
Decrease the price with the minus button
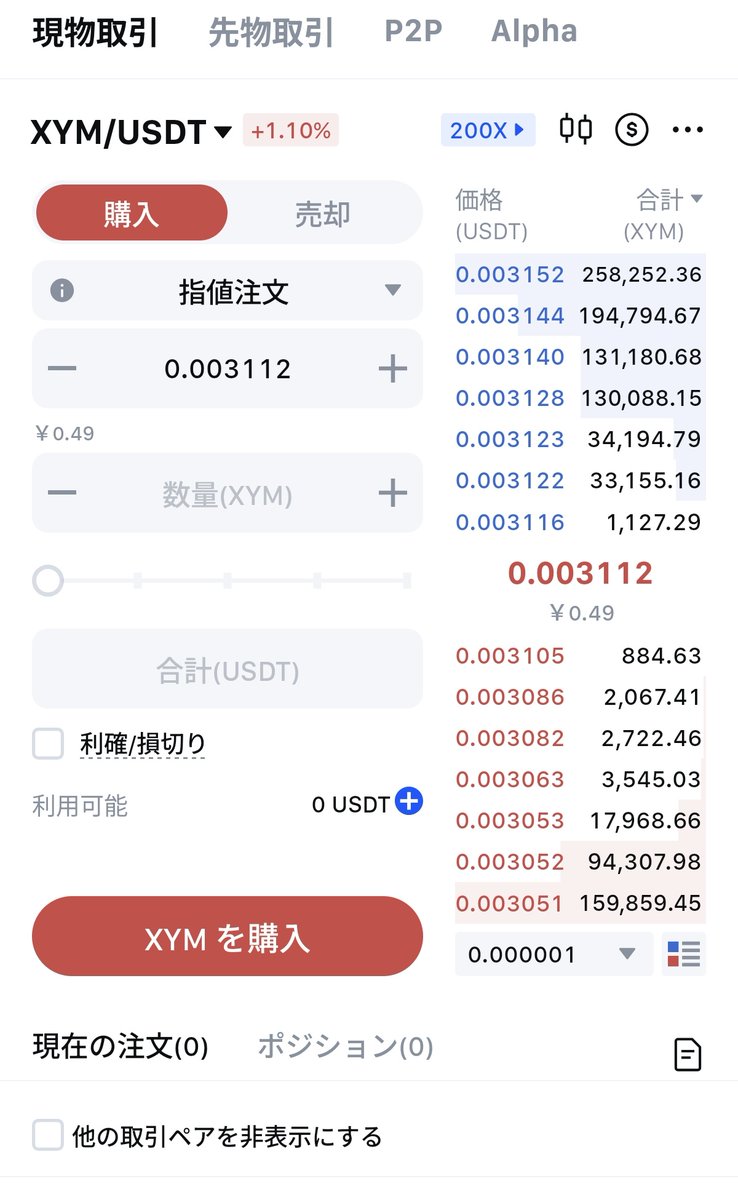click(62, 369)
